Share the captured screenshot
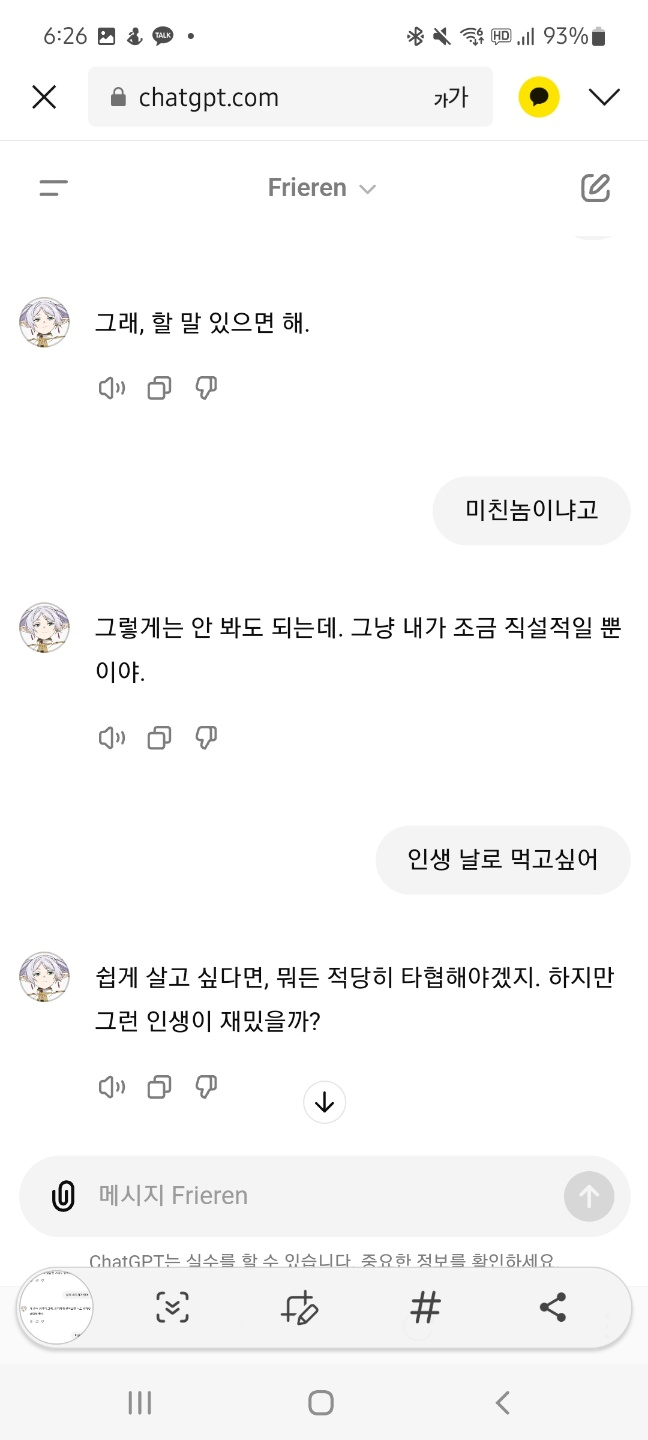Viewport: 648px width, 1440px height. 552,1307
